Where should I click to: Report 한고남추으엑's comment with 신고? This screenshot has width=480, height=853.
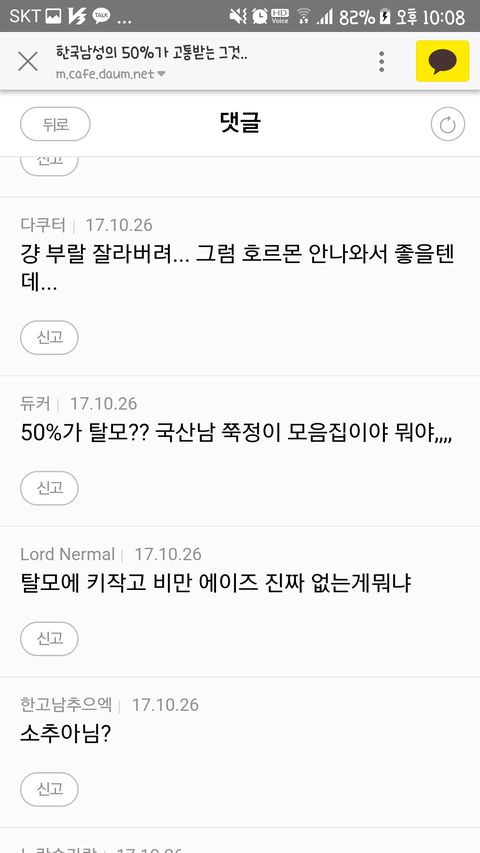50,789
